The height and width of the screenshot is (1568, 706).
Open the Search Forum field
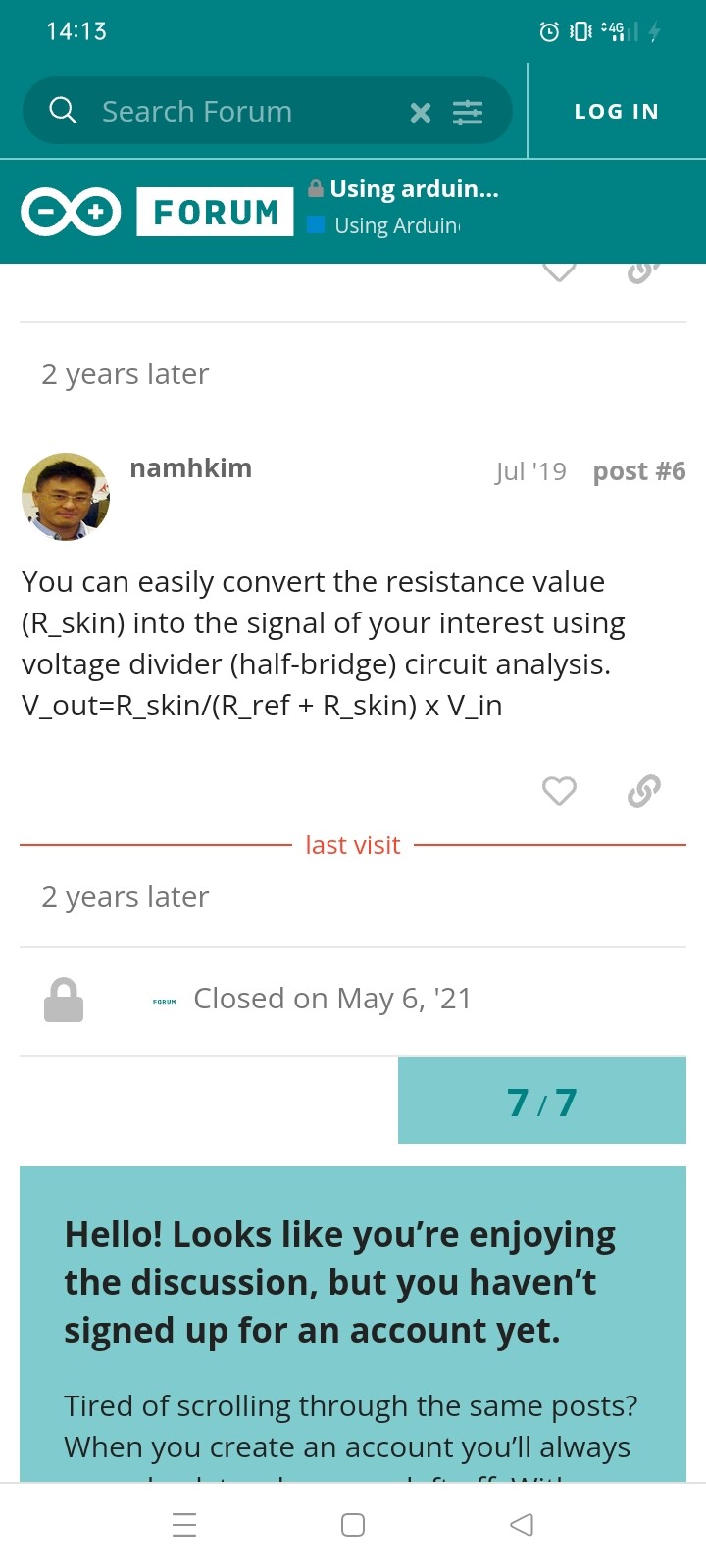235,111
